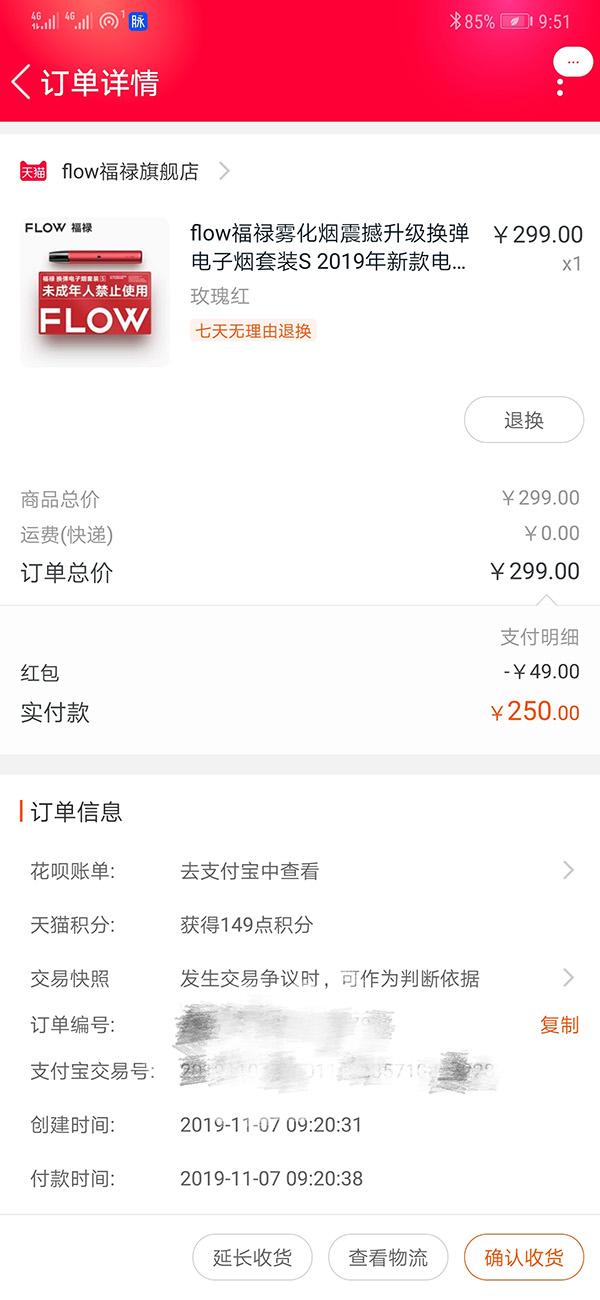
Task: Open the FLOW product thumbnail
Action: [95, 292]
